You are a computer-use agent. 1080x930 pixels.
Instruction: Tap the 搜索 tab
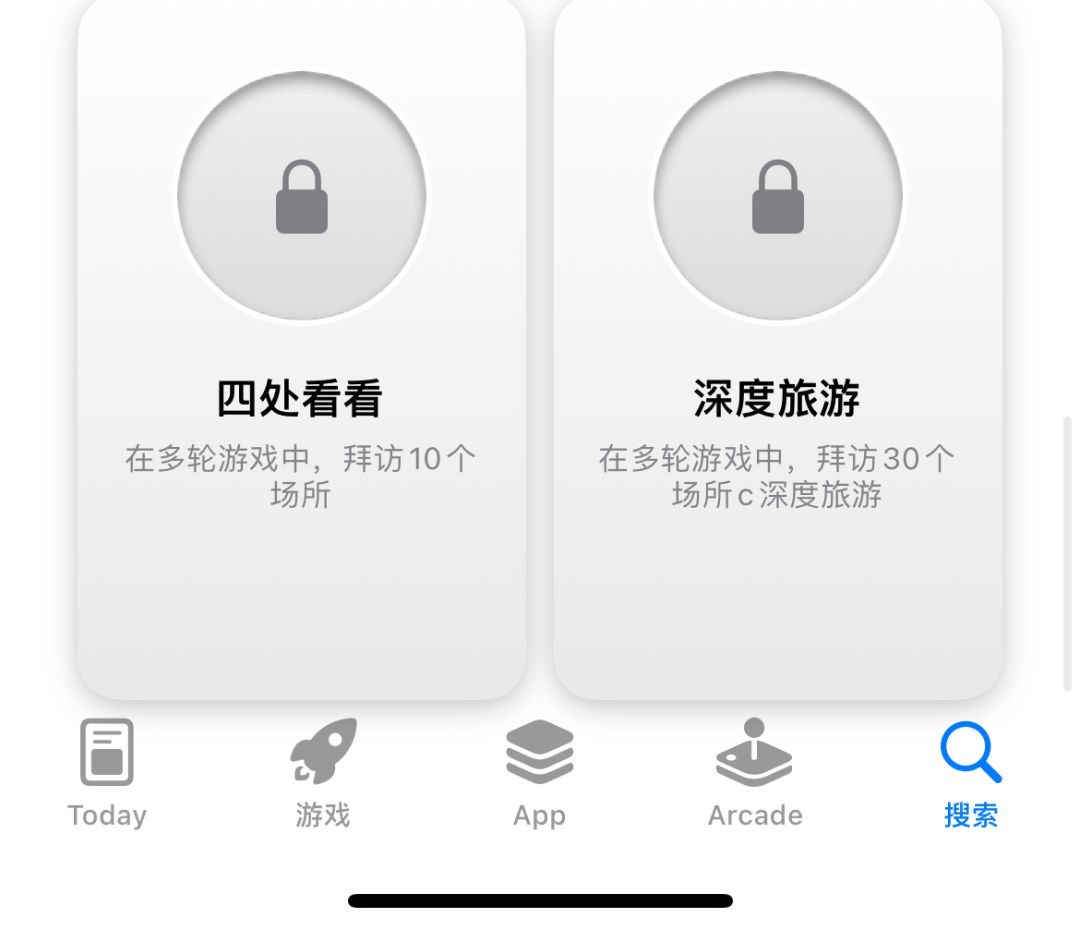[x=970, y=772]
